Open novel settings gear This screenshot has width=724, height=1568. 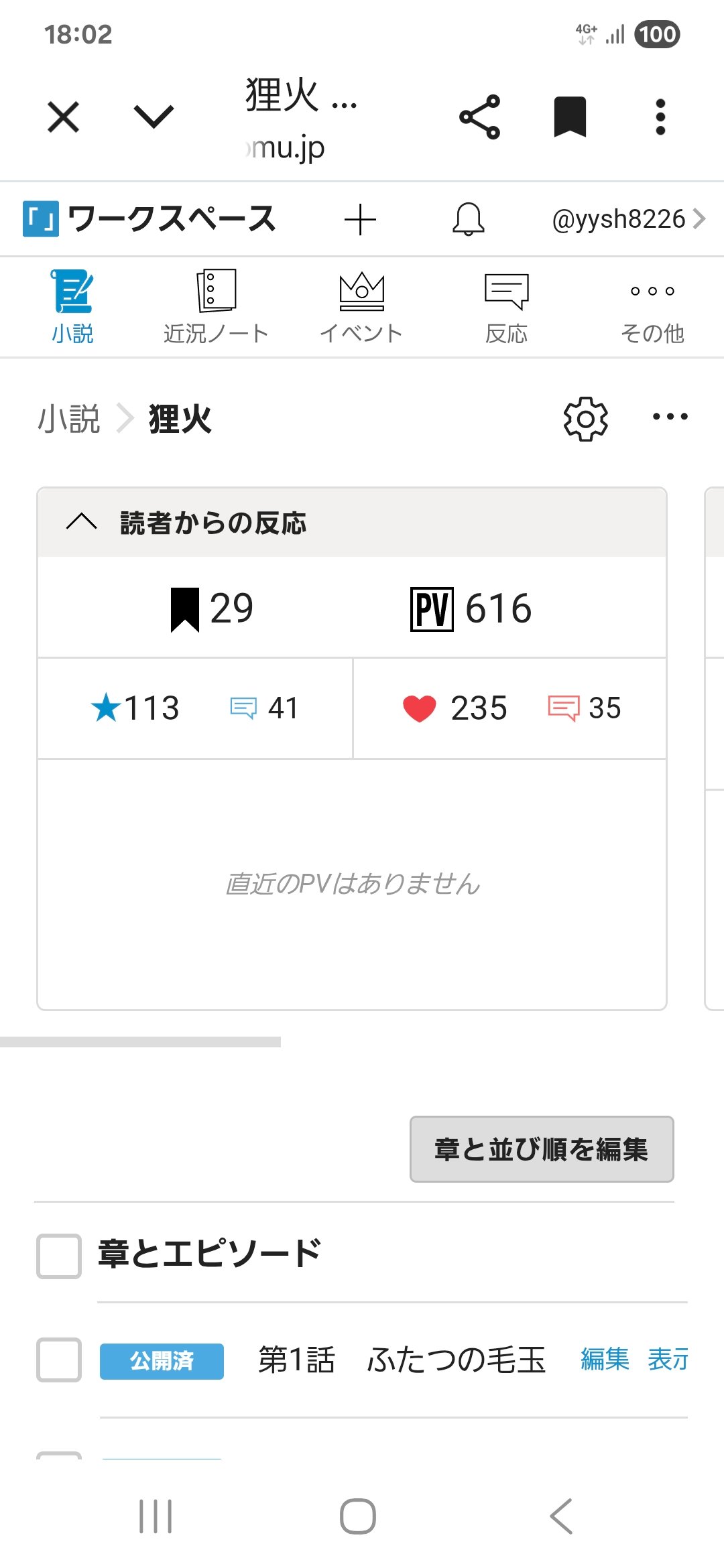585,419
